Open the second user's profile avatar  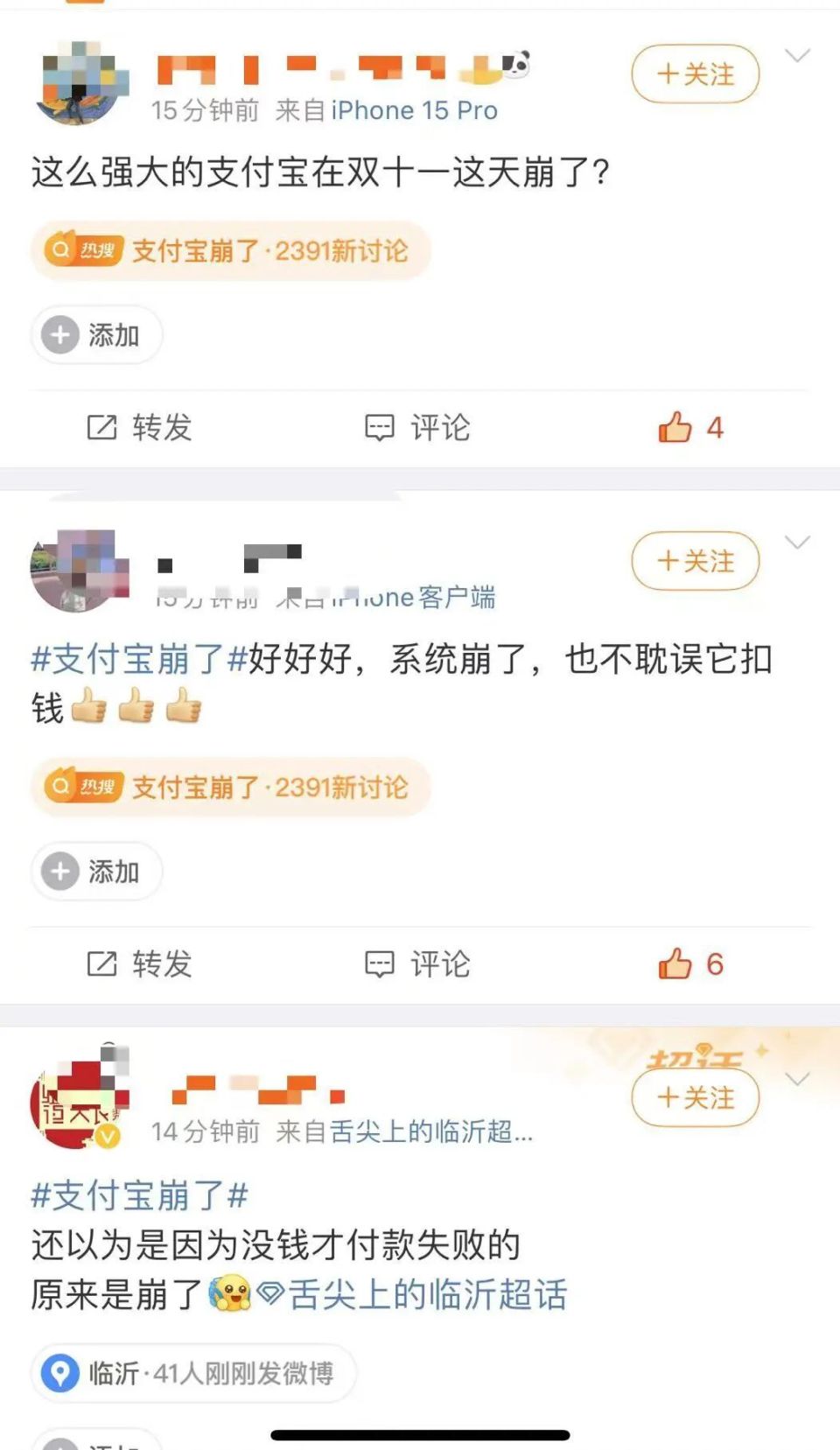coord(83,567)
